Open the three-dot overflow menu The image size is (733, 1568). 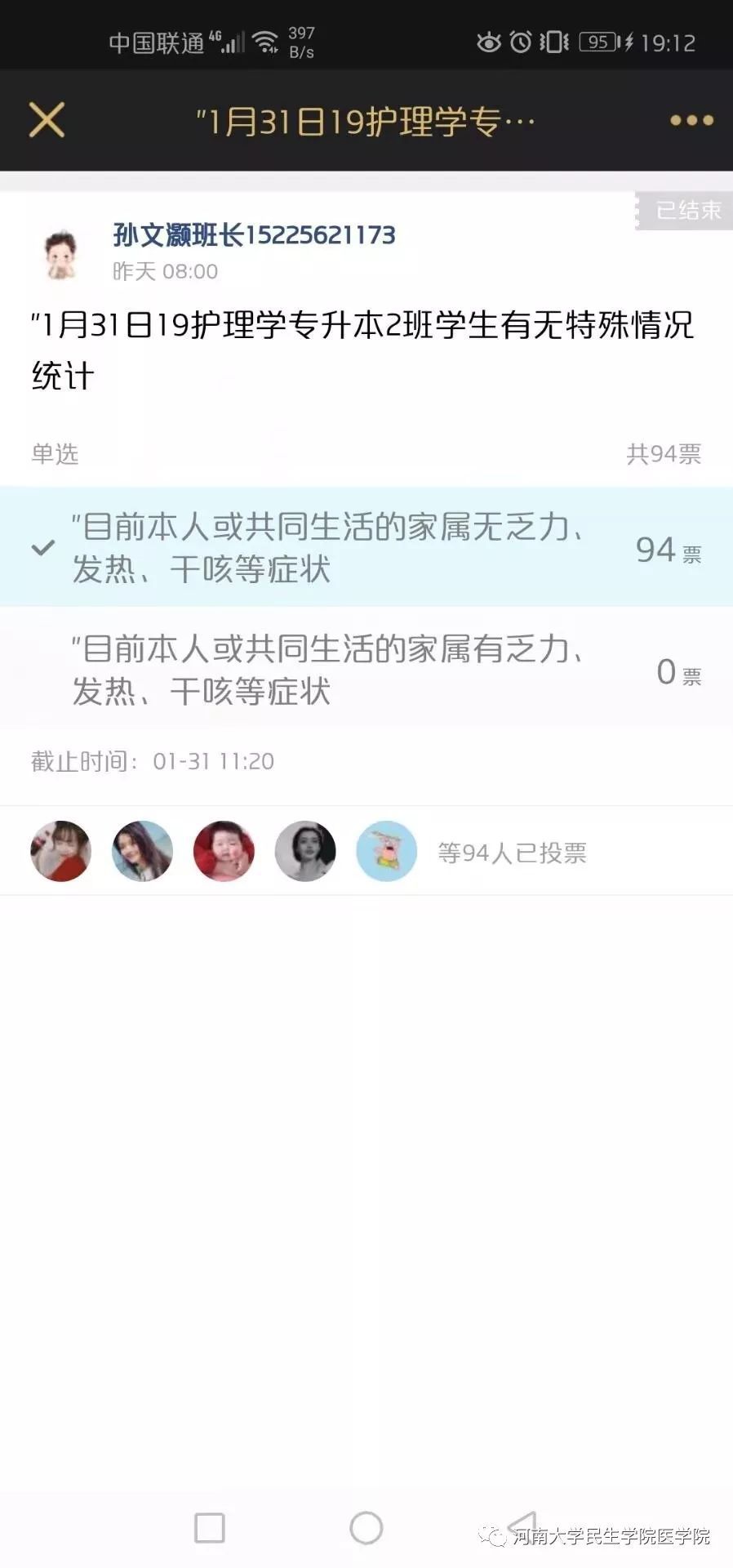pyautogui.click(x=691, y=121)
